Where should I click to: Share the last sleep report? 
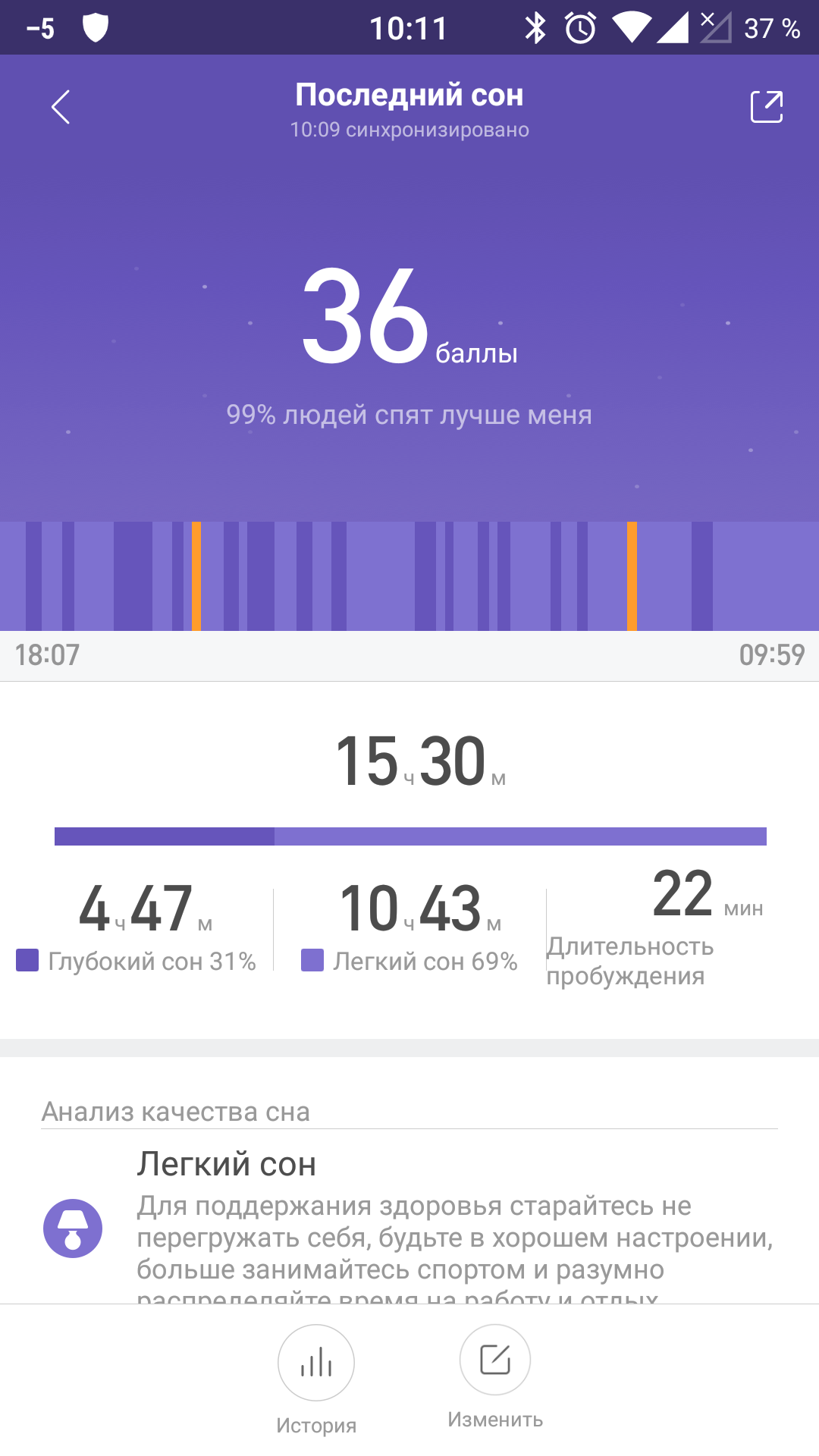click(766, 107)
